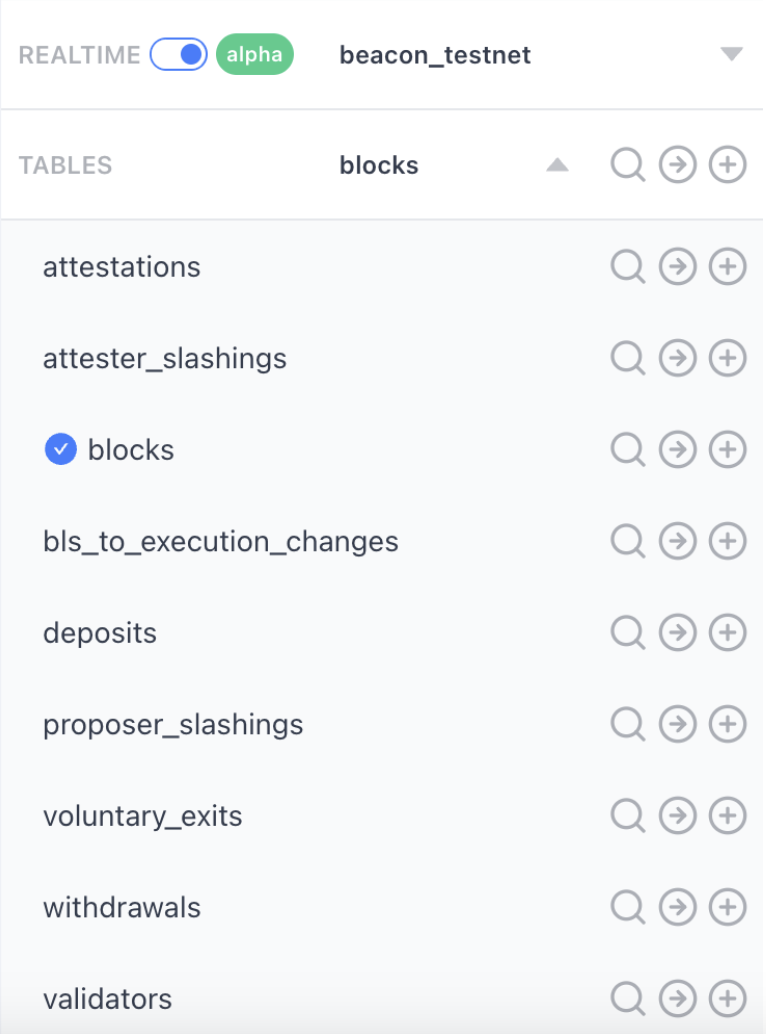Select the voluntary_exits table

(143, 816)
